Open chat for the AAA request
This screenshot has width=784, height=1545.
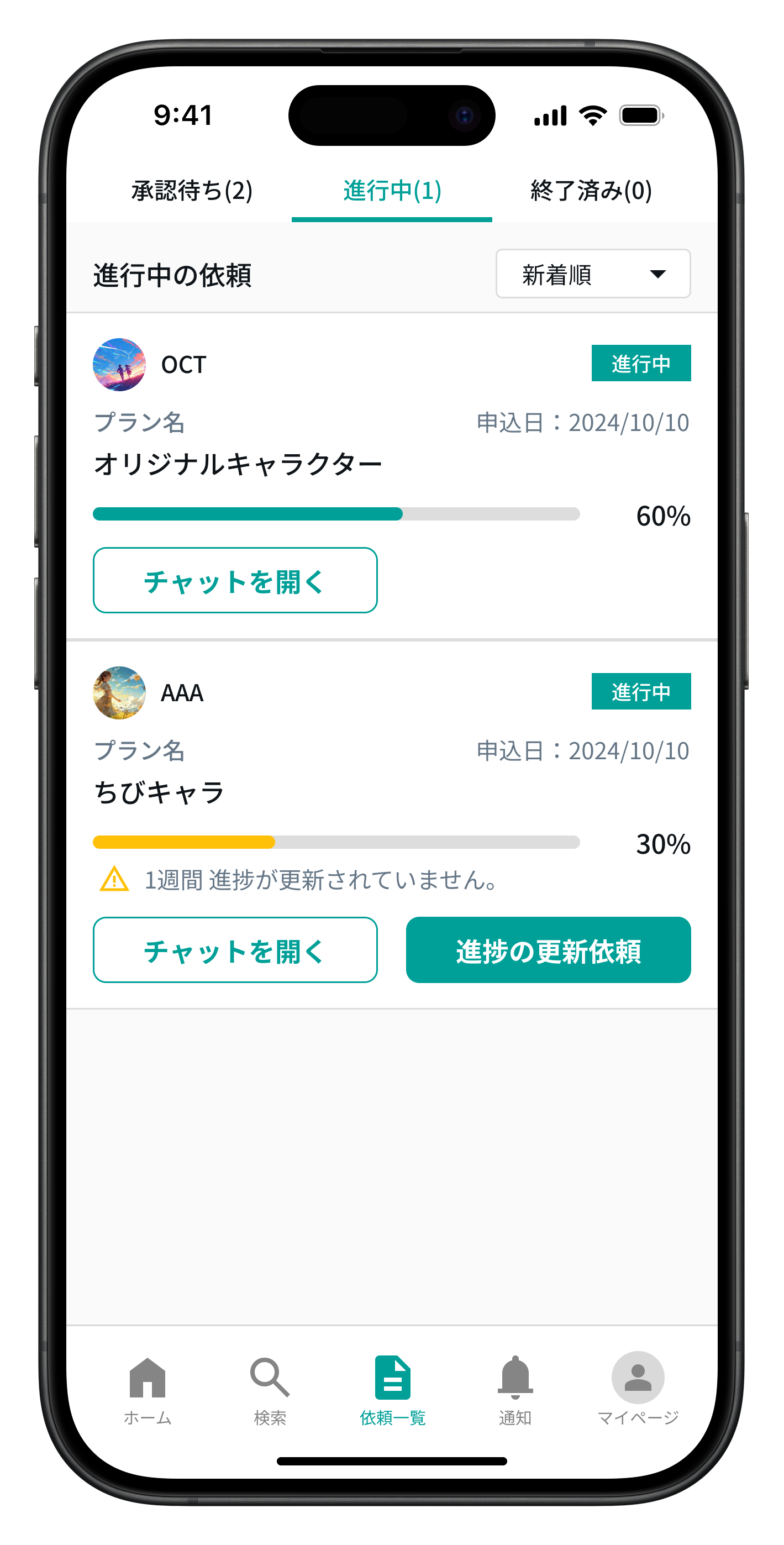(x=235, y=950)
